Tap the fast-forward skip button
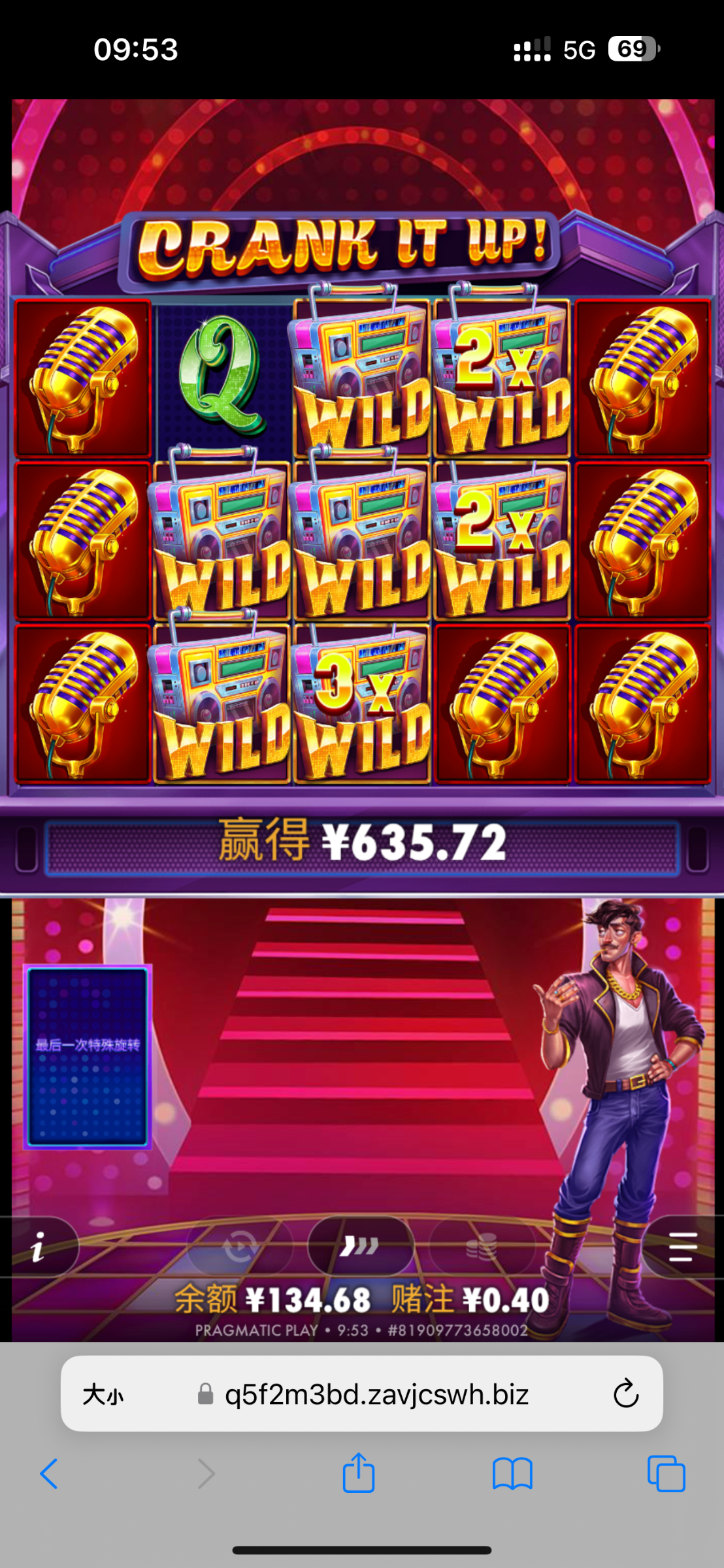 [360, 1246]
